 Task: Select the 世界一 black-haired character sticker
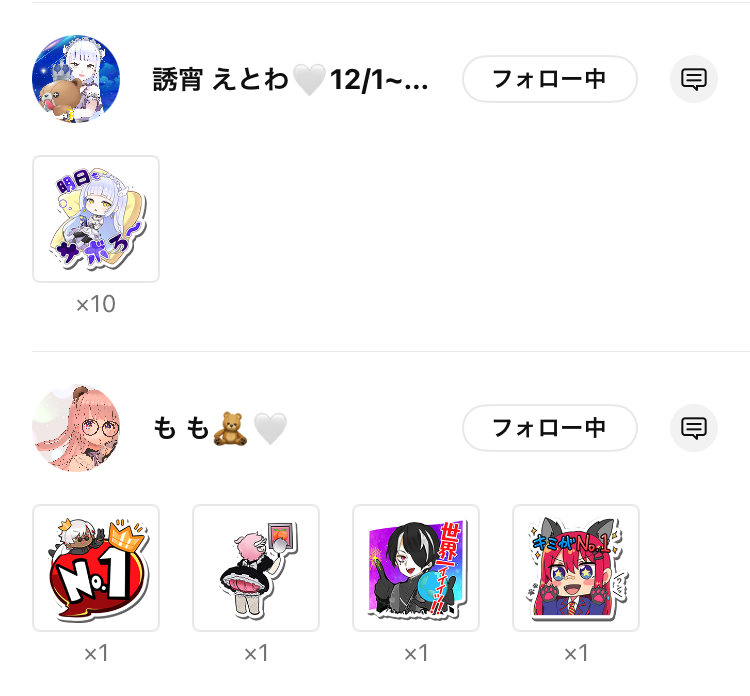pos(416,568)
